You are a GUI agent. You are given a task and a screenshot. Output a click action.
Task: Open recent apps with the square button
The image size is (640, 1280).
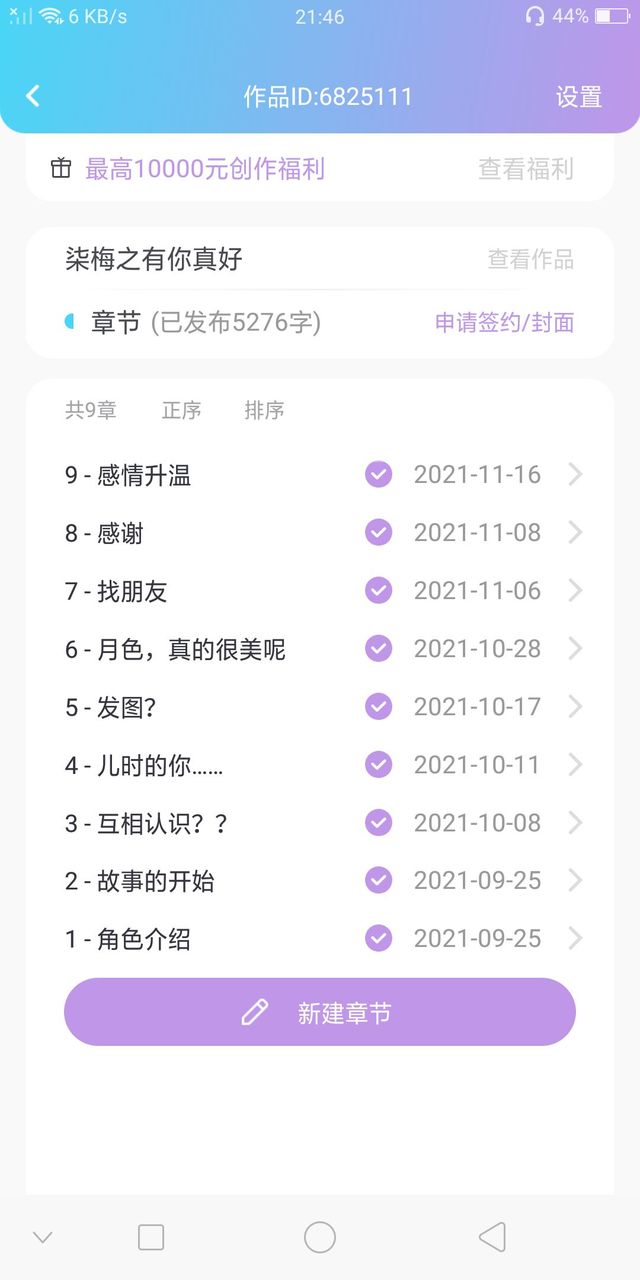[x=151, y=1237]
